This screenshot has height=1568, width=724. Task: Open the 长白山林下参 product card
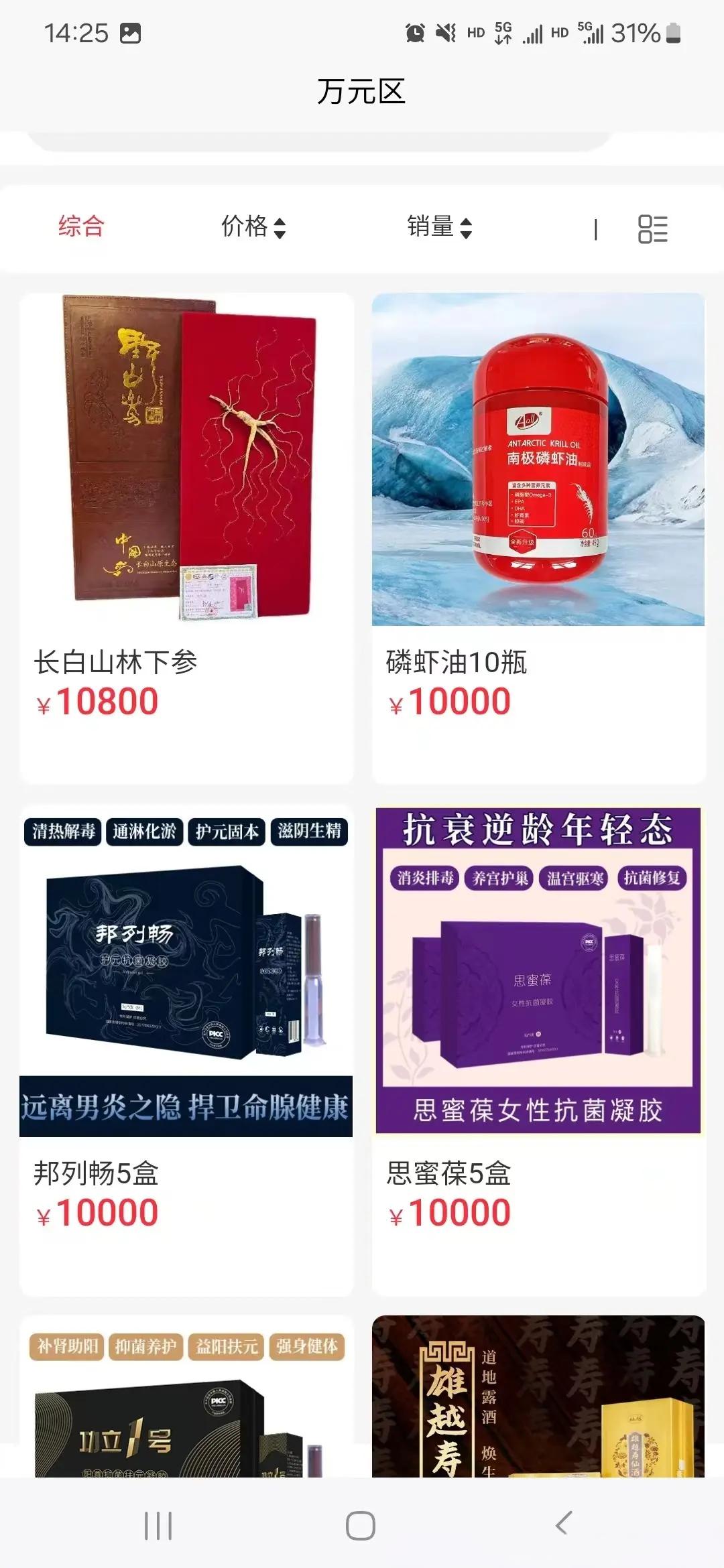186,536
